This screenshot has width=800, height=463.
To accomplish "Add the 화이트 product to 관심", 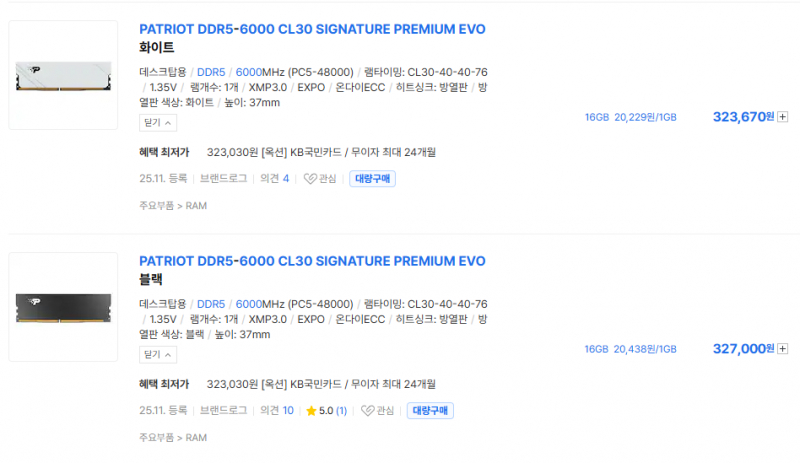I will (320, 179).
